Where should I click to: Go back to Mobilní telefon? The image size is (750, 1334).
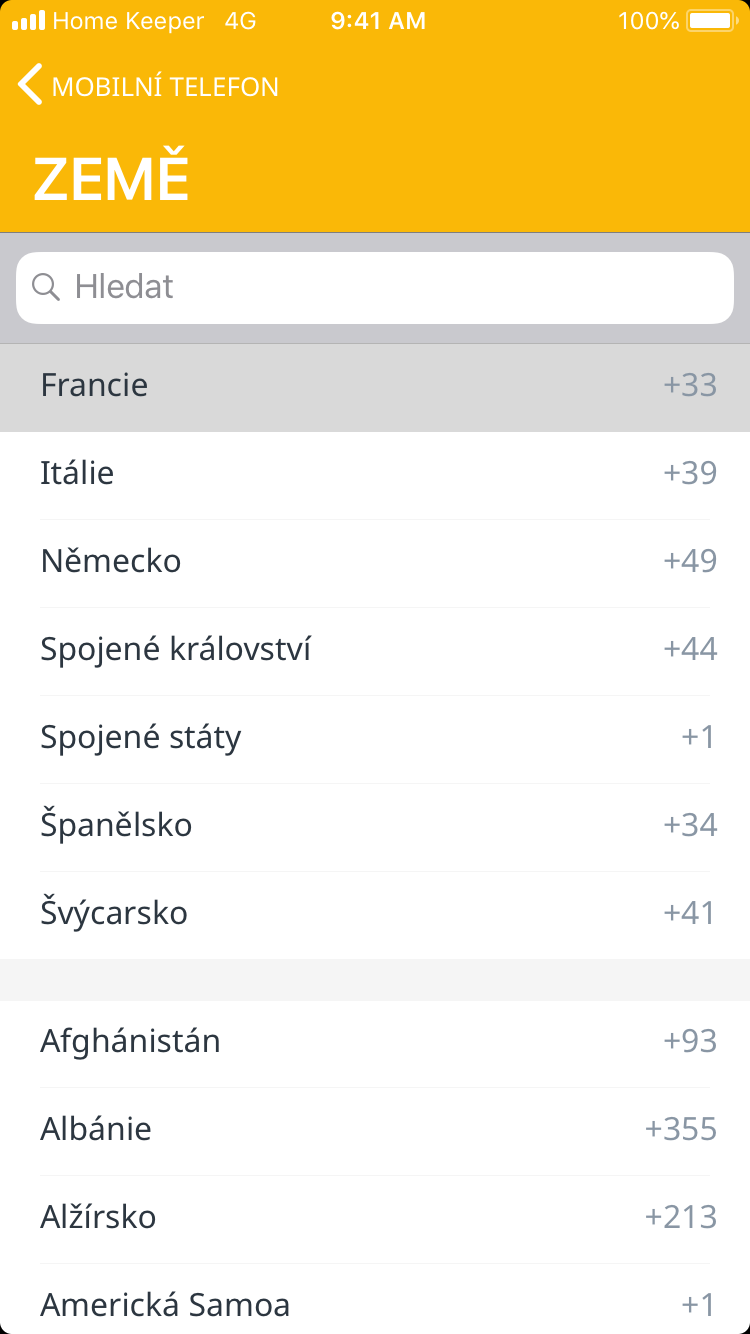tap(148, 86)
